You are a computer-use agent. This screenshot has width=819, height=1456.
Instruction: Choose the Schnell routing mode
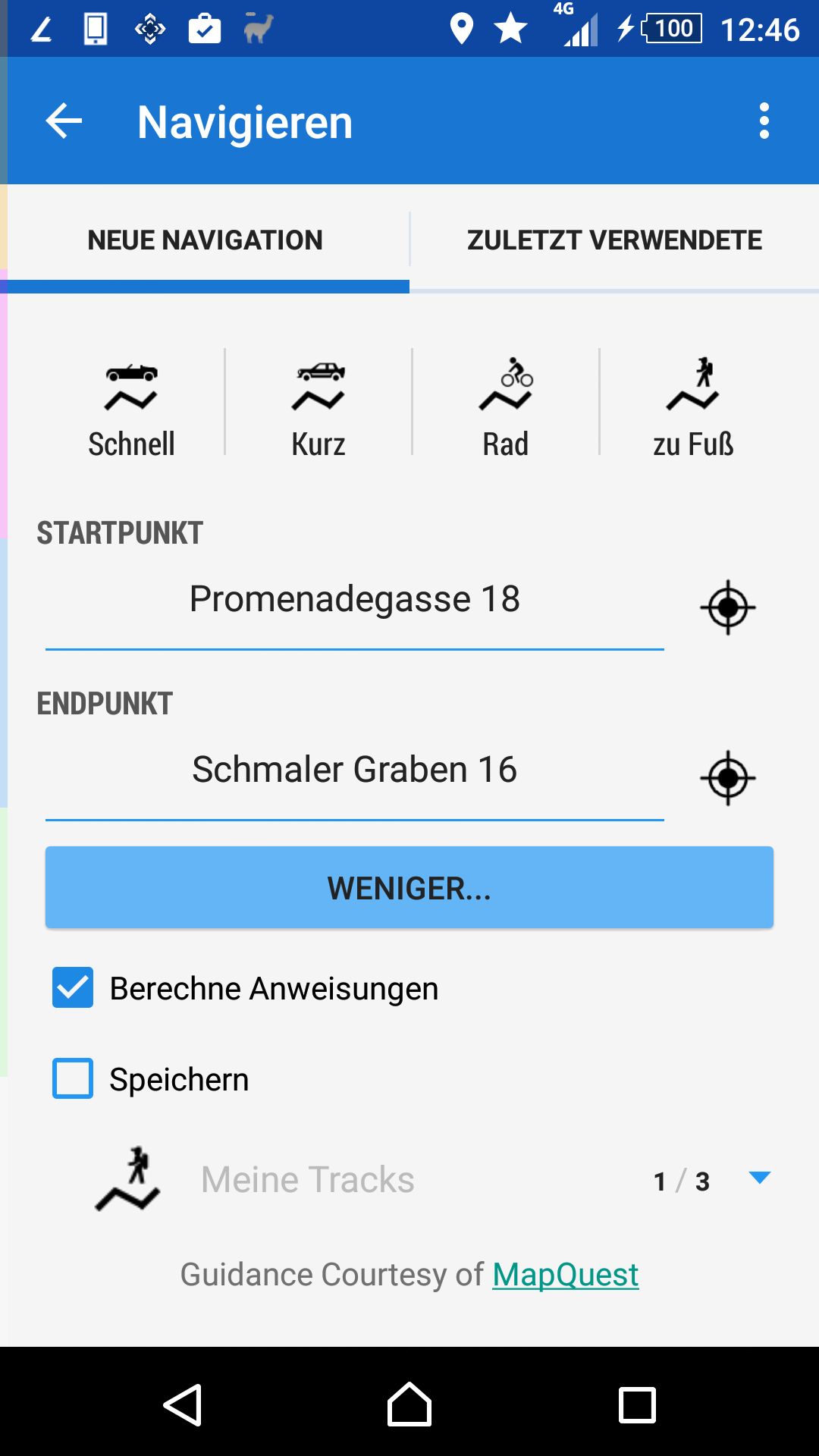tap(131, 408)
